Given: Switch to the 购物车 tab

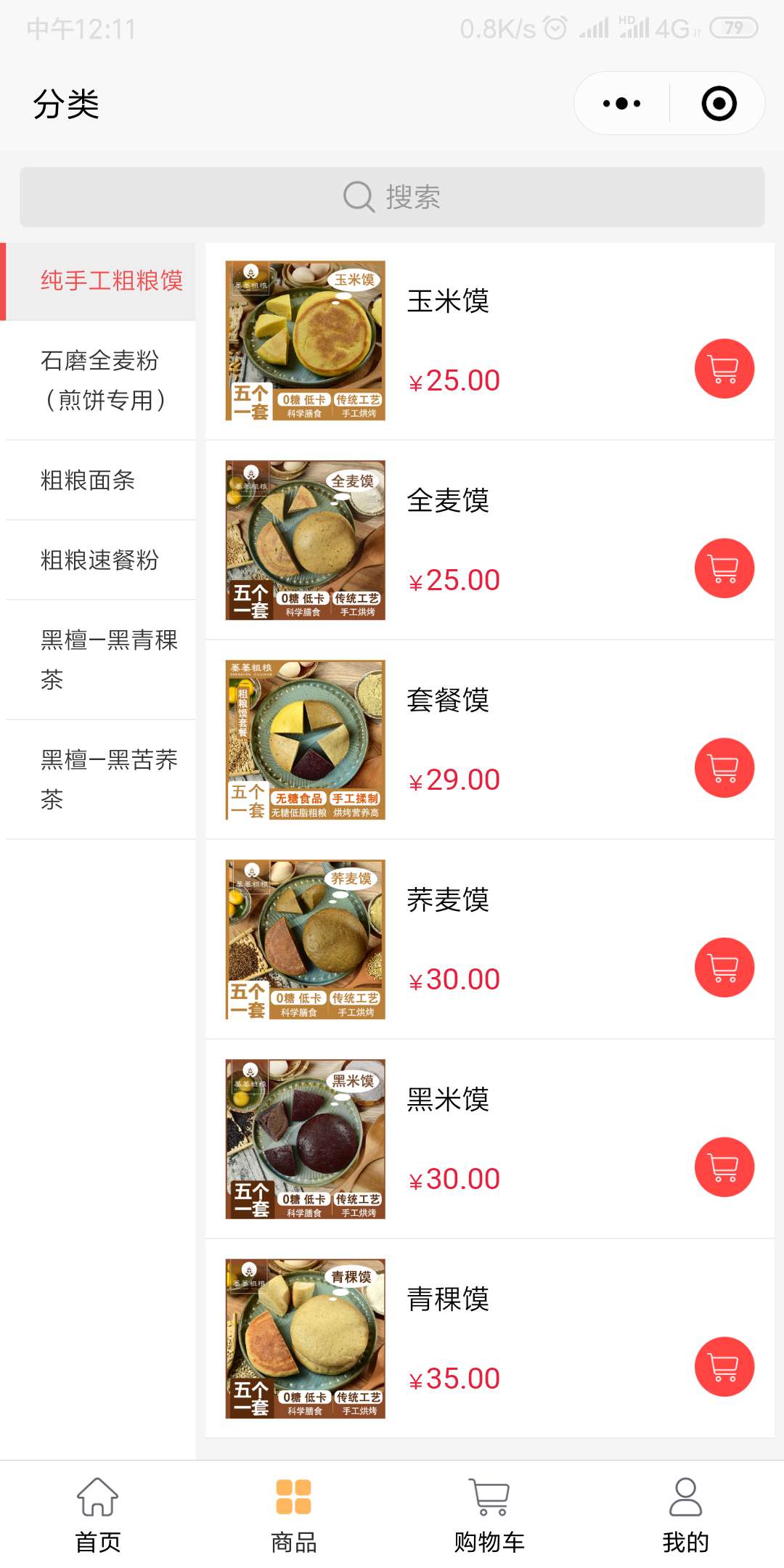Looking at the screenshot, I should click(489, 1516).
